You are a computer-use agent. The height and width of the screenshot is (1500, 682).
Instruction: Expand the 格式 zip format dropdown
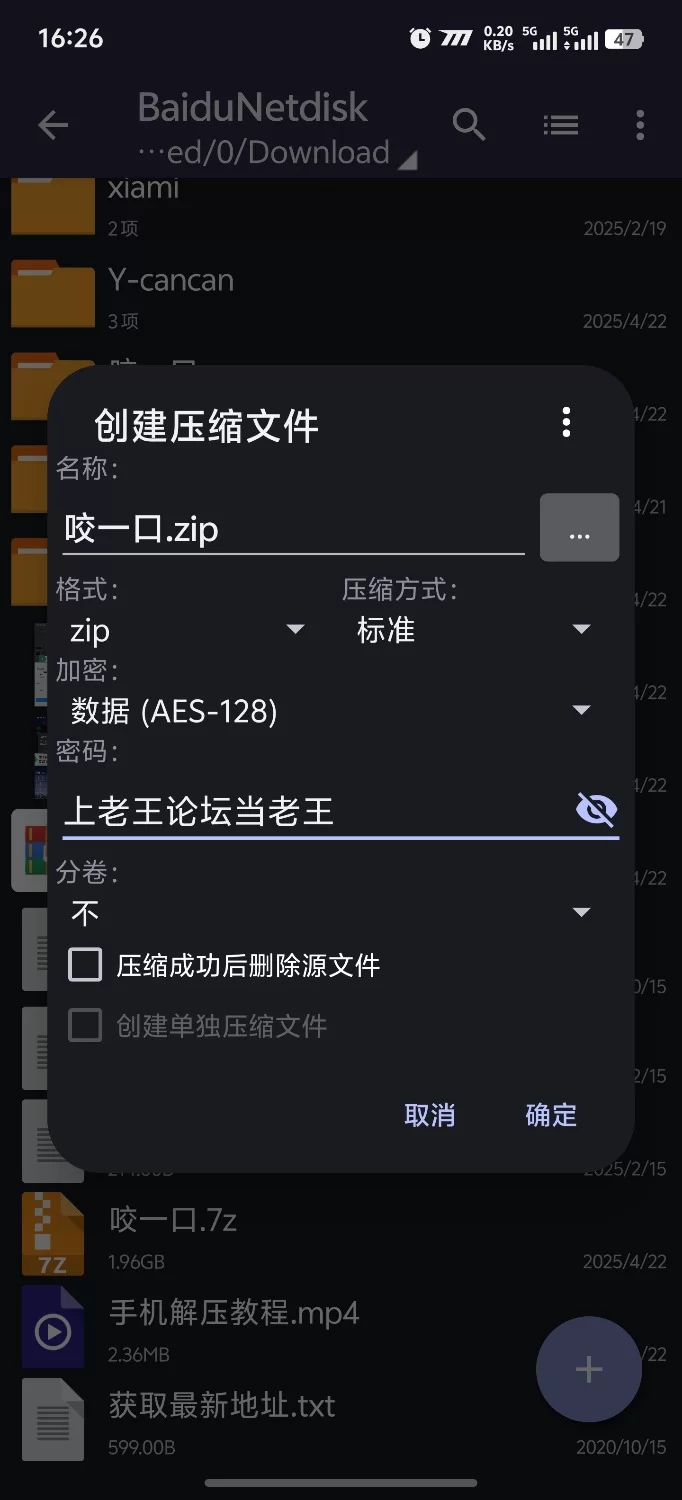point(186,630)
